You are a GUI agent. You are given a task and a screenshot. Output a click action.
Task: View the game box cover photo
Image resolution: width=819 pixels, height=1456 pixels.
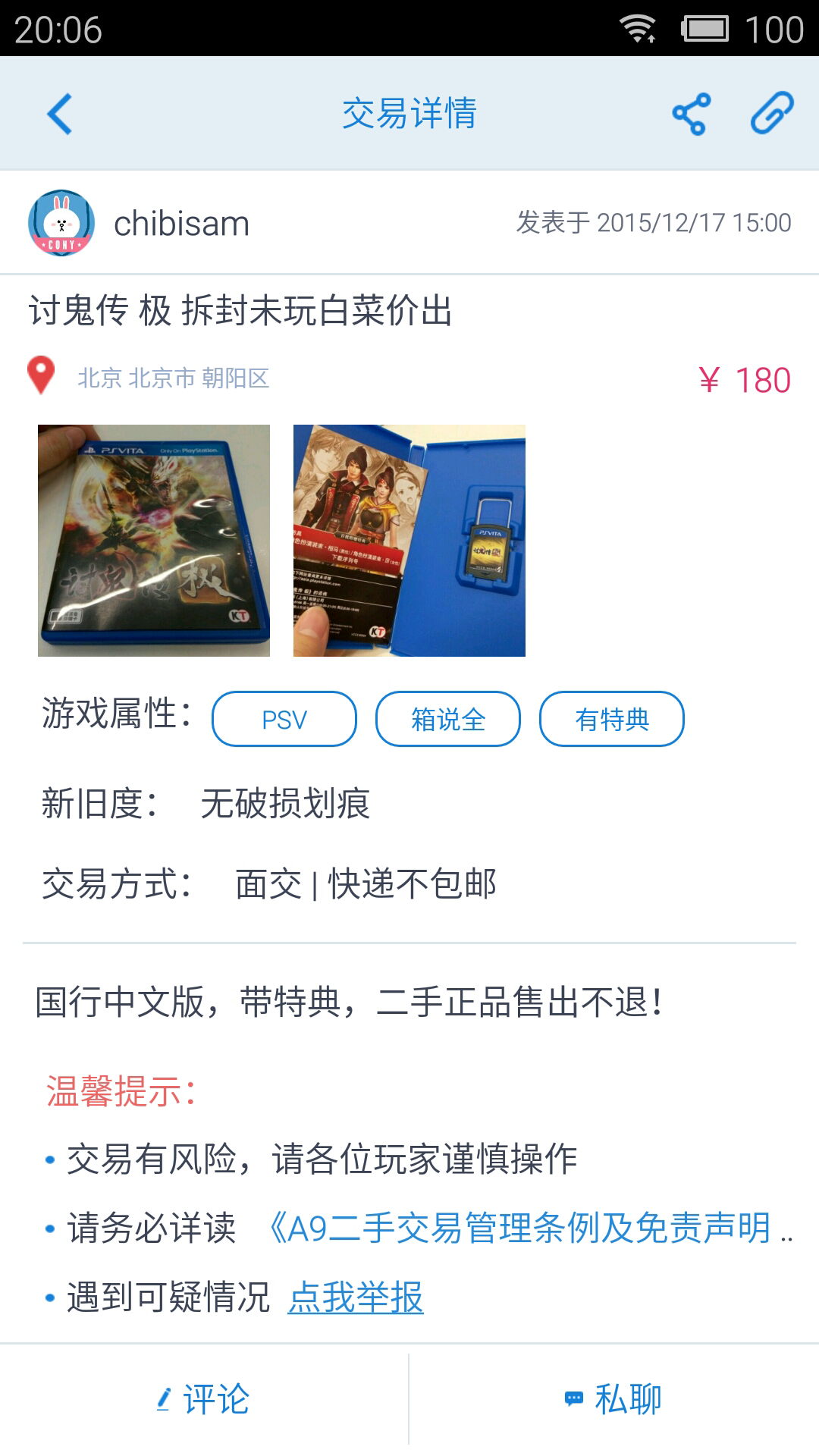tap(154, 540)
